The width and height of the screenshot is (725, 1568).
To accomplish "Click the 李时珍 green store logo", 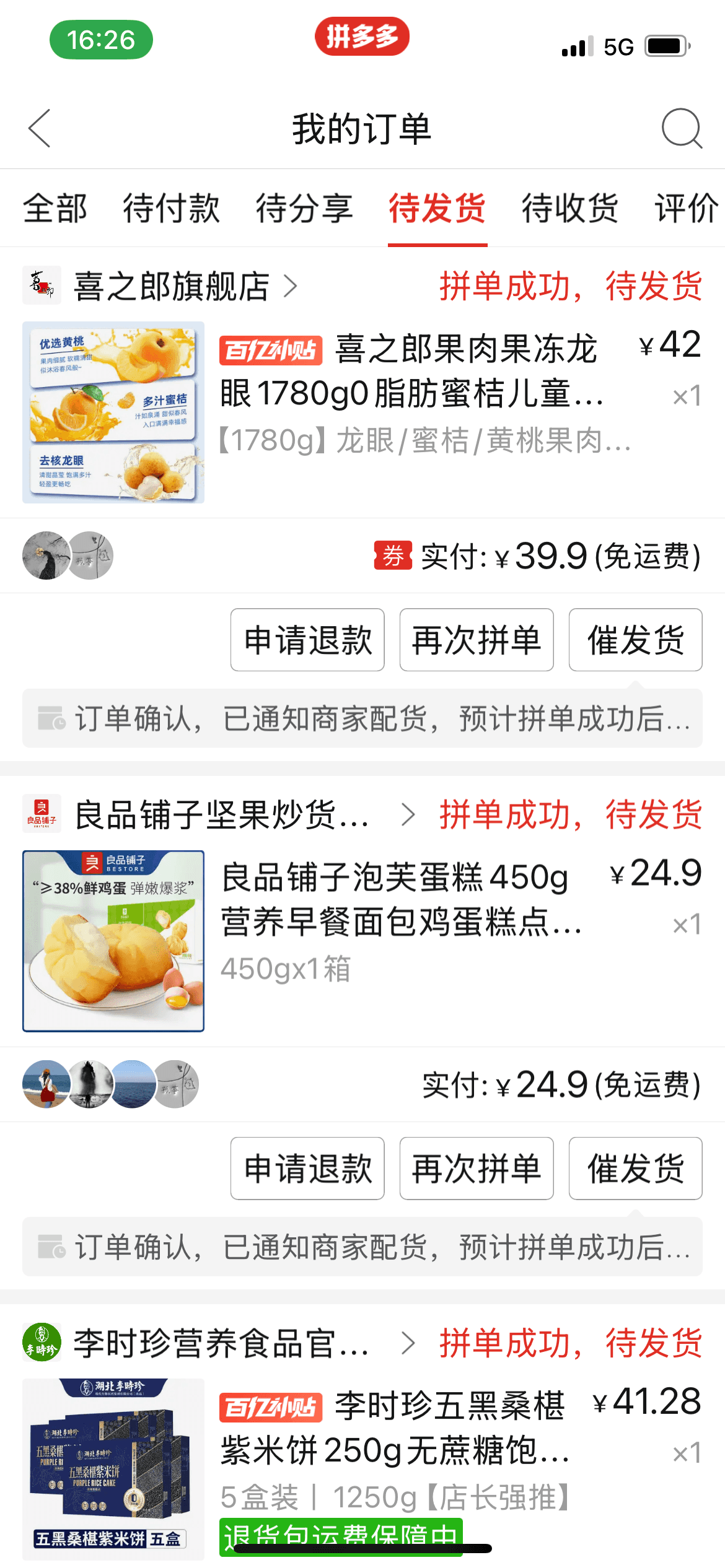I will click(42, 1344).
